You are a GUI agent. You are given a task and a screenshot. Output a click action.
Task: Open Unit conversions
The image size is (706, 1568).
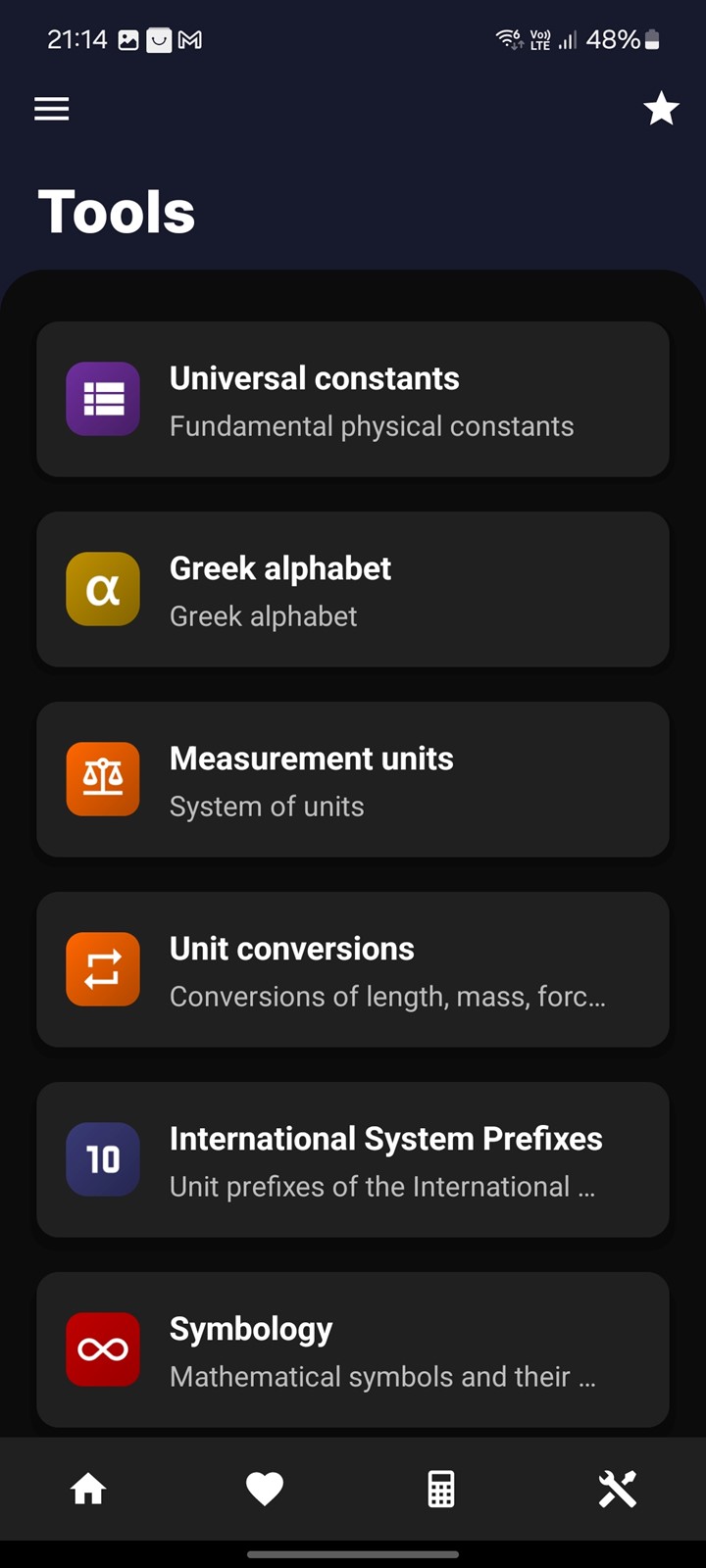click(x=353, y=969)
